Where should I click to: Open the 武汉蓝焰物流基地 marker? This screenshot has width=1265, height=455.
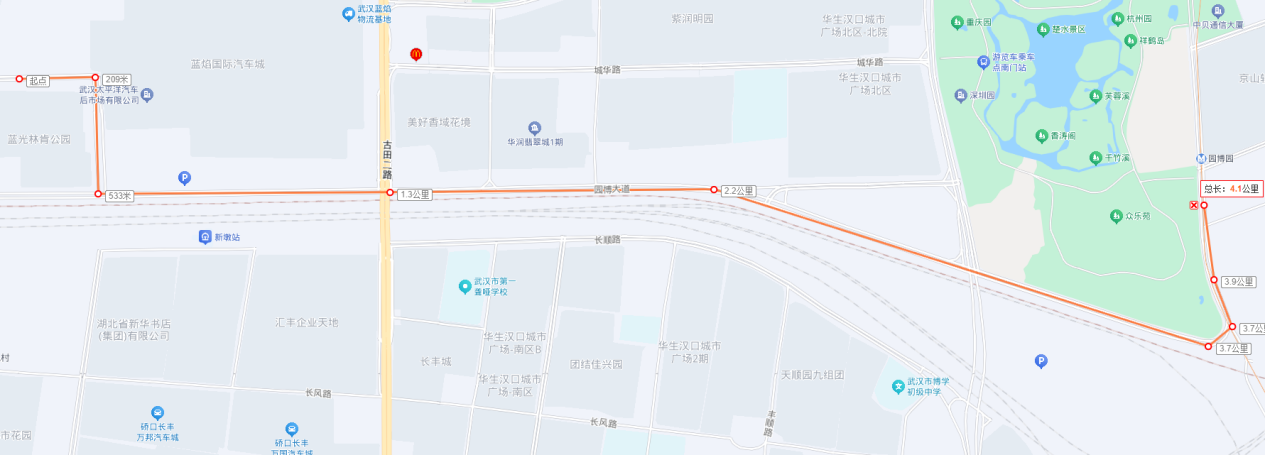(x=347, y=13)
